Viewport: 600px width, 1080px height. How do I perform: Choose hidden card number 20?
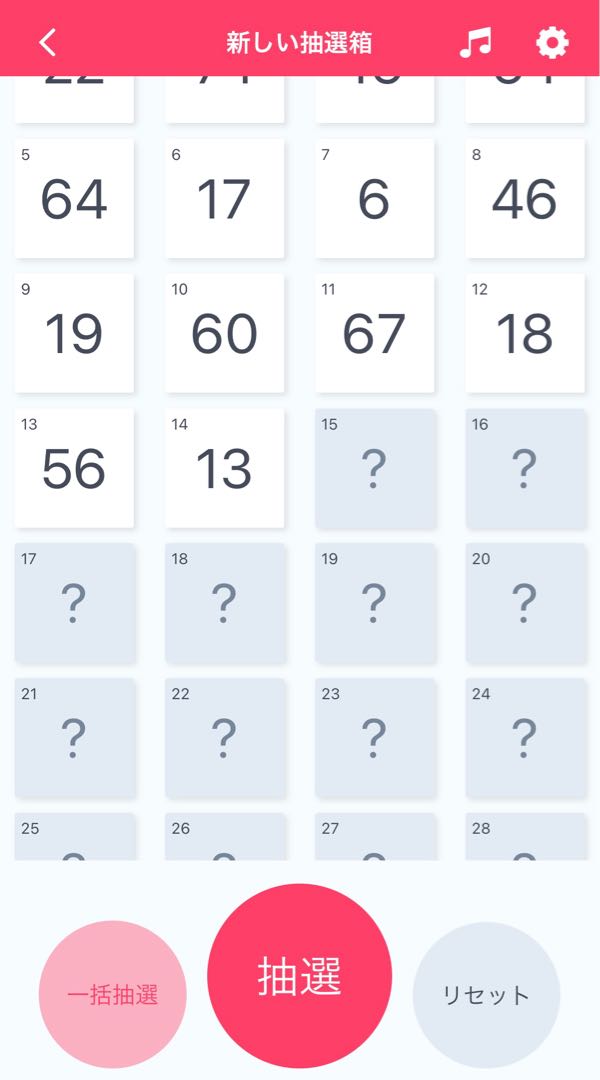click(x=525, y=603)
